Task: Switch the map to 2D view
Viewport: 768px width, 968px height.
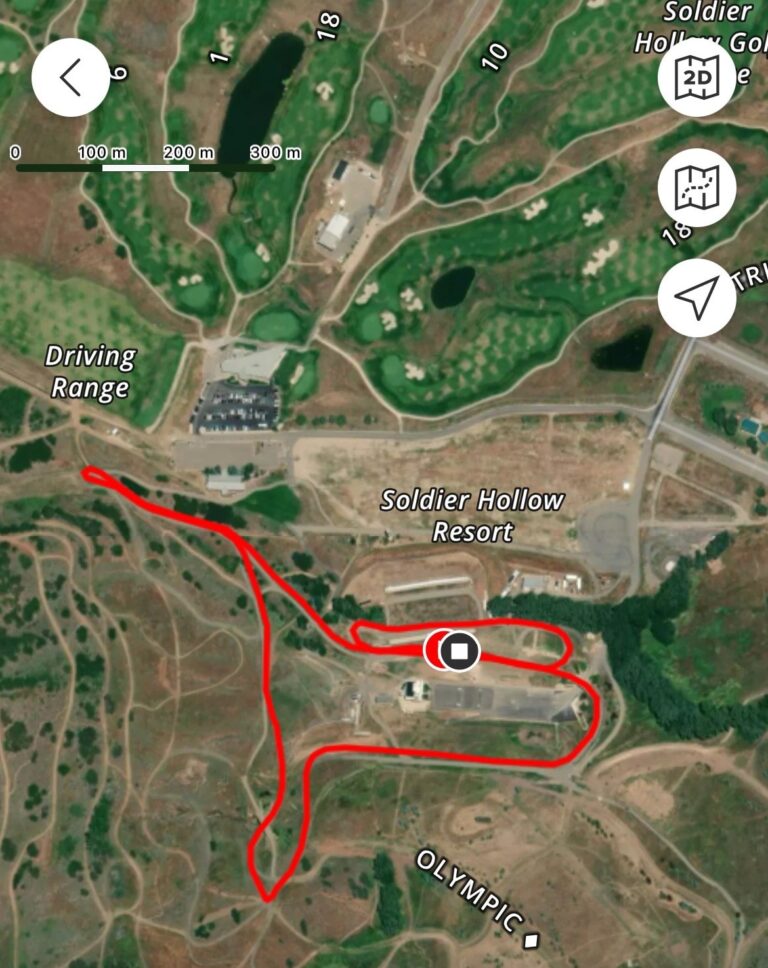Action: click(697, 78)
